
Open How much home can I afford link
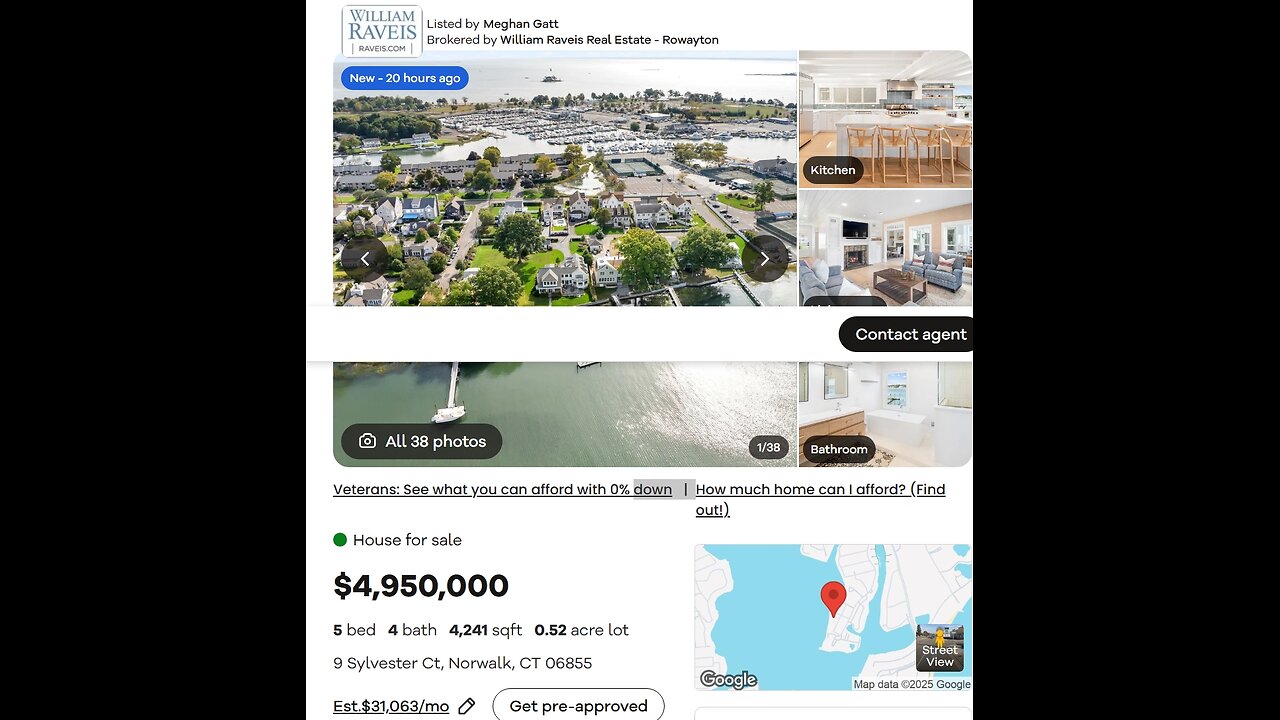(x=819, y=490)
